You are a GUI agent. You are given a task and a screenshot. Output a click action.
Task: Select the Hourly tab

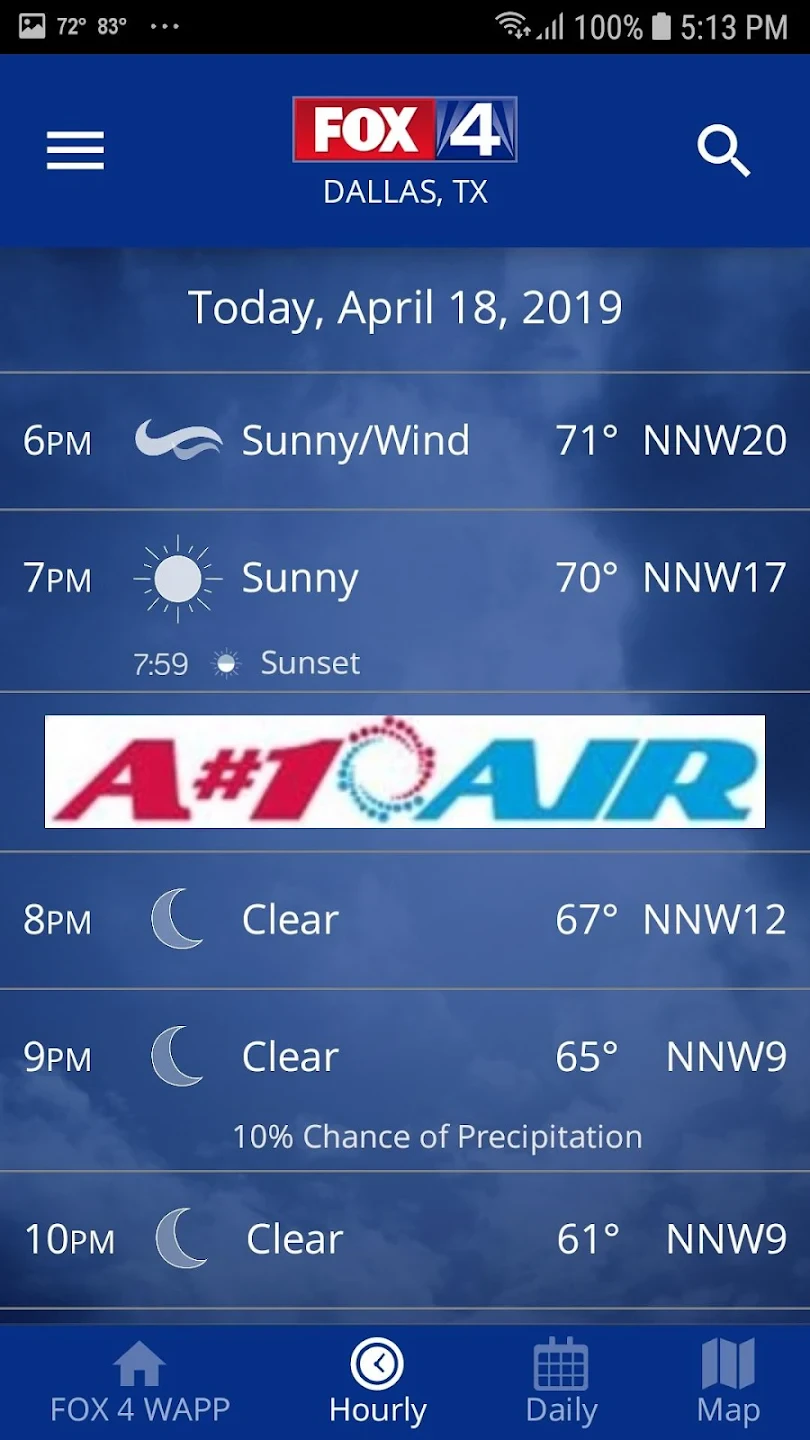click(x=377, y=1383)
